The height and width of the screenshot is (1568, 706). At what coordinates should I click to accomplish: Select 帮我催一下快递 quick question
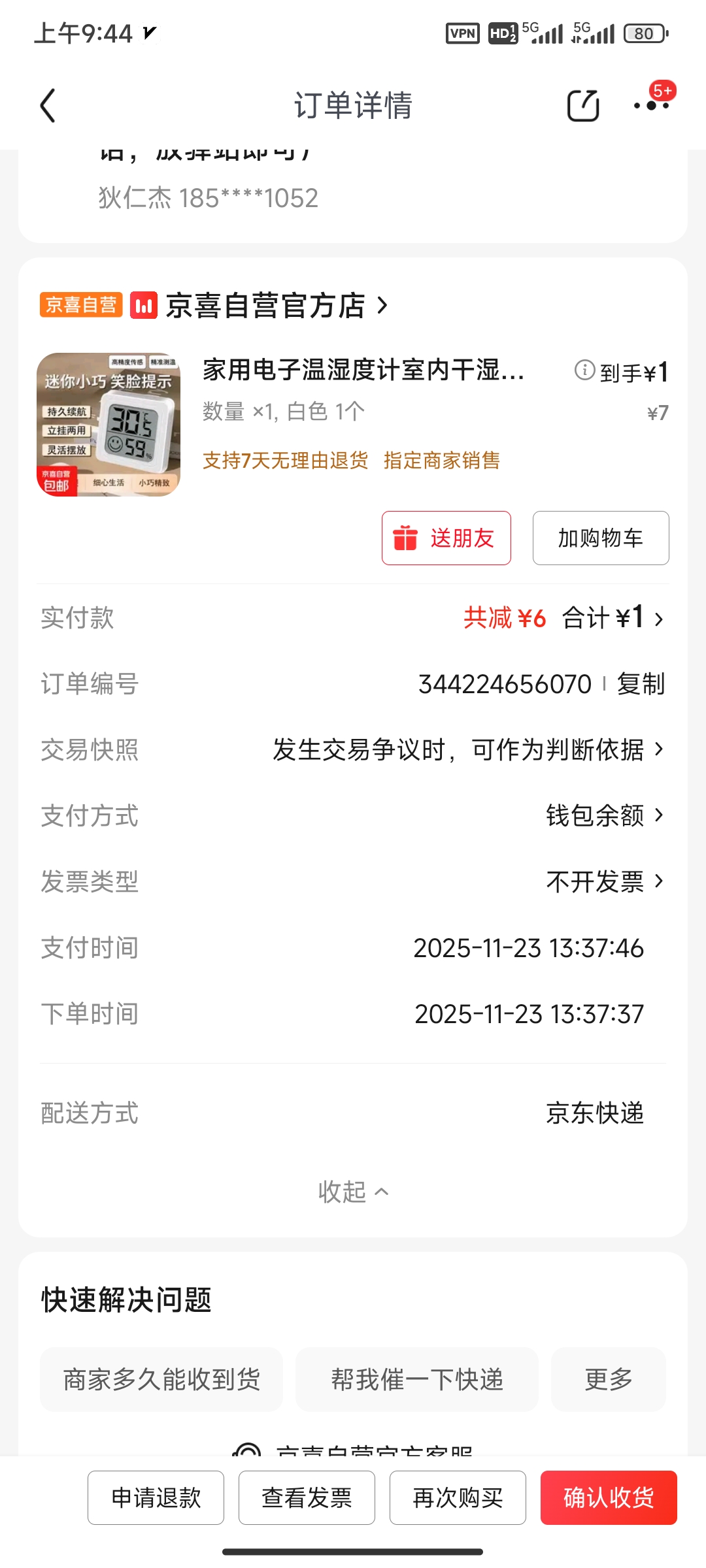click(x=417, y=1380)
